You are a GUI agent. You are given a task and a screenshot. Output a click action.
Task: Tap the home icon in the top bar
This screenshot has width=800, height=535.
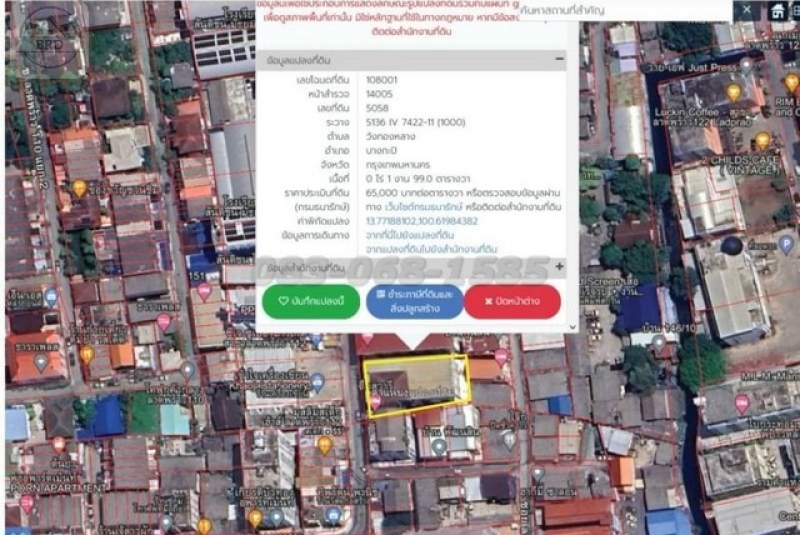pyautogui.click(x=778, y=11)
